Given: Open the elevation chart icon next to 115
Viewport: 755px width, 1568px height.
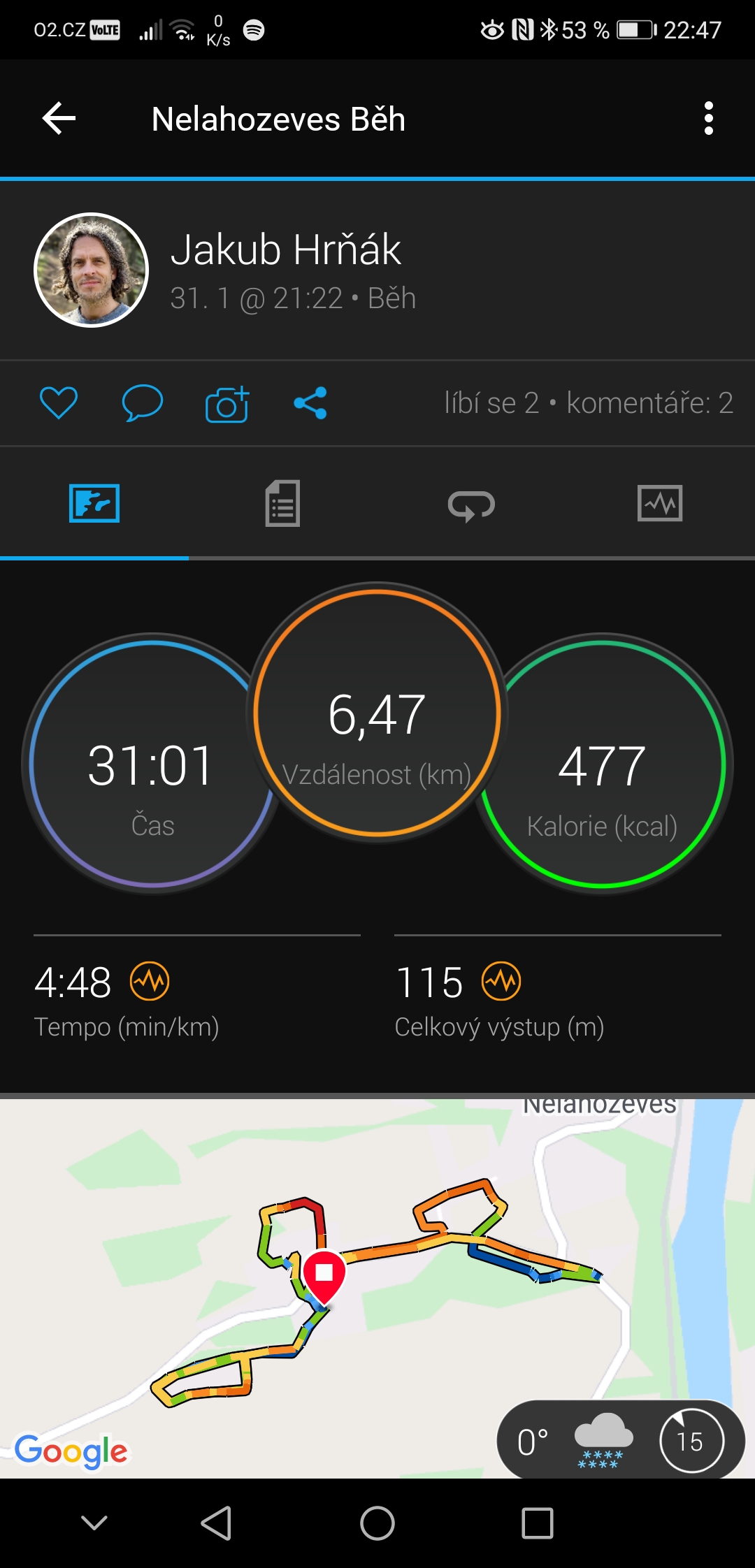Looking at the screenshot, I should 501,981.
